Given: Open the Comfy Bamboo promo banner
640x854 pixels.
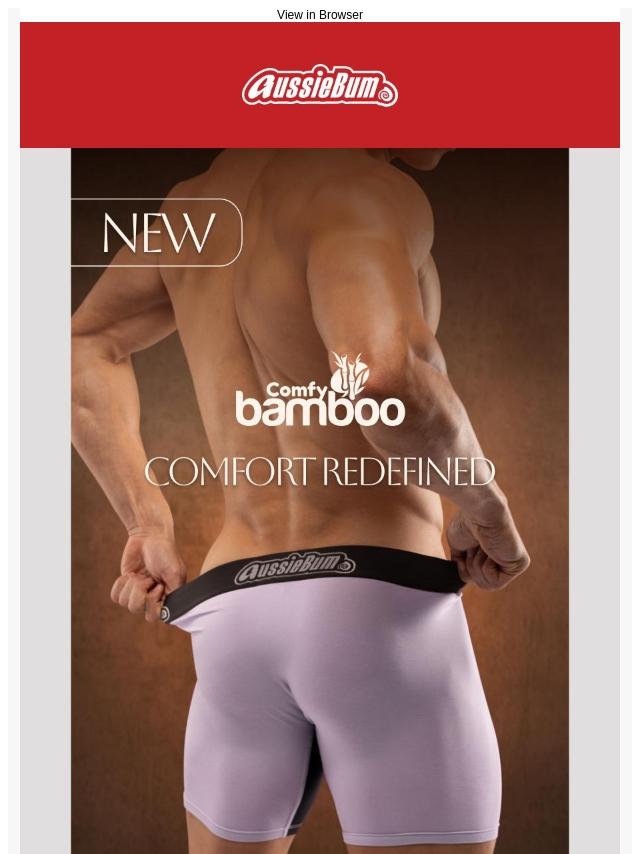Looking at the screenshot, I should 319,500.
